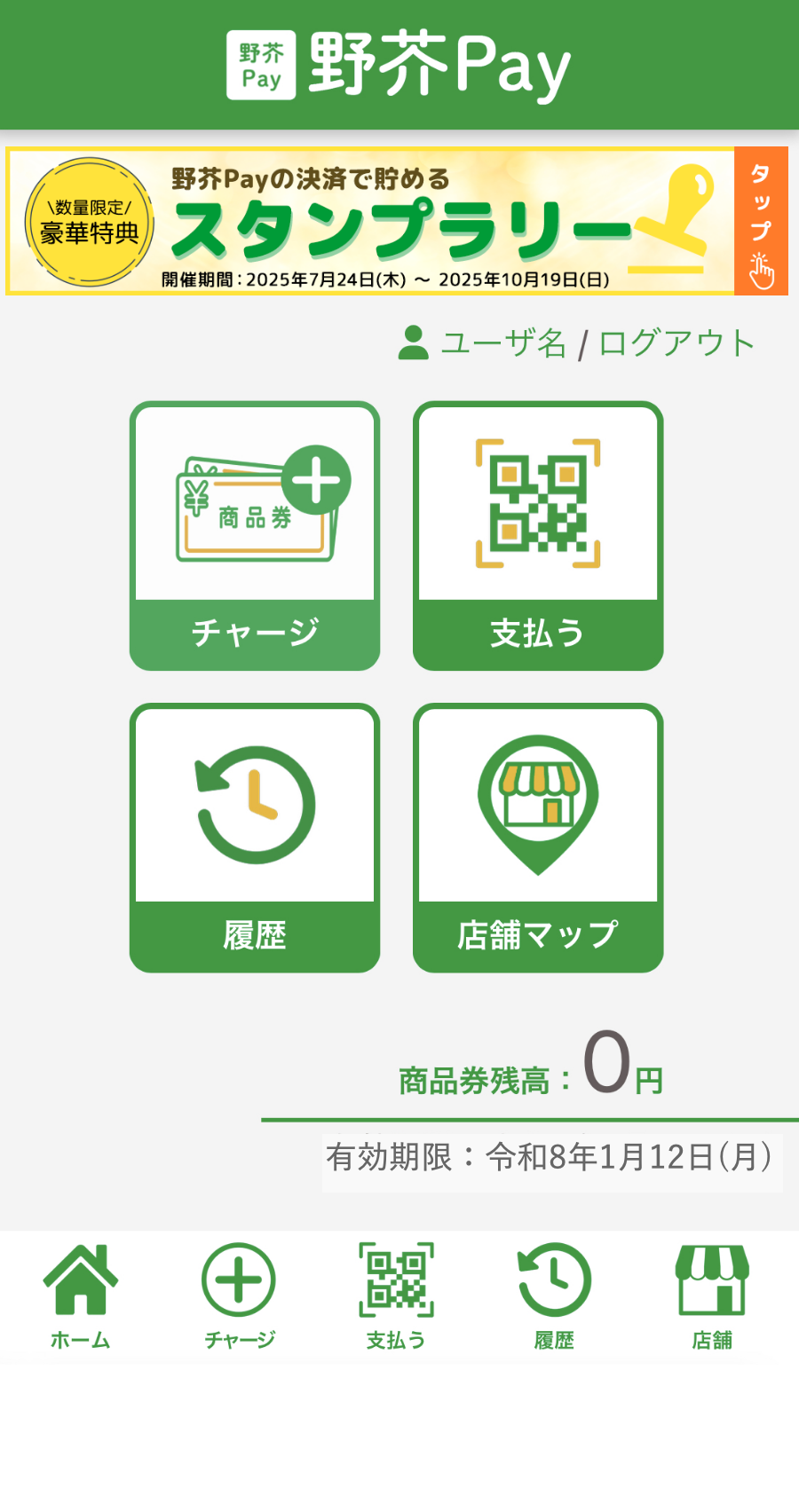Tap ログアウト to log out
This screenshot has width=799, height=1512.
(676, 343)
